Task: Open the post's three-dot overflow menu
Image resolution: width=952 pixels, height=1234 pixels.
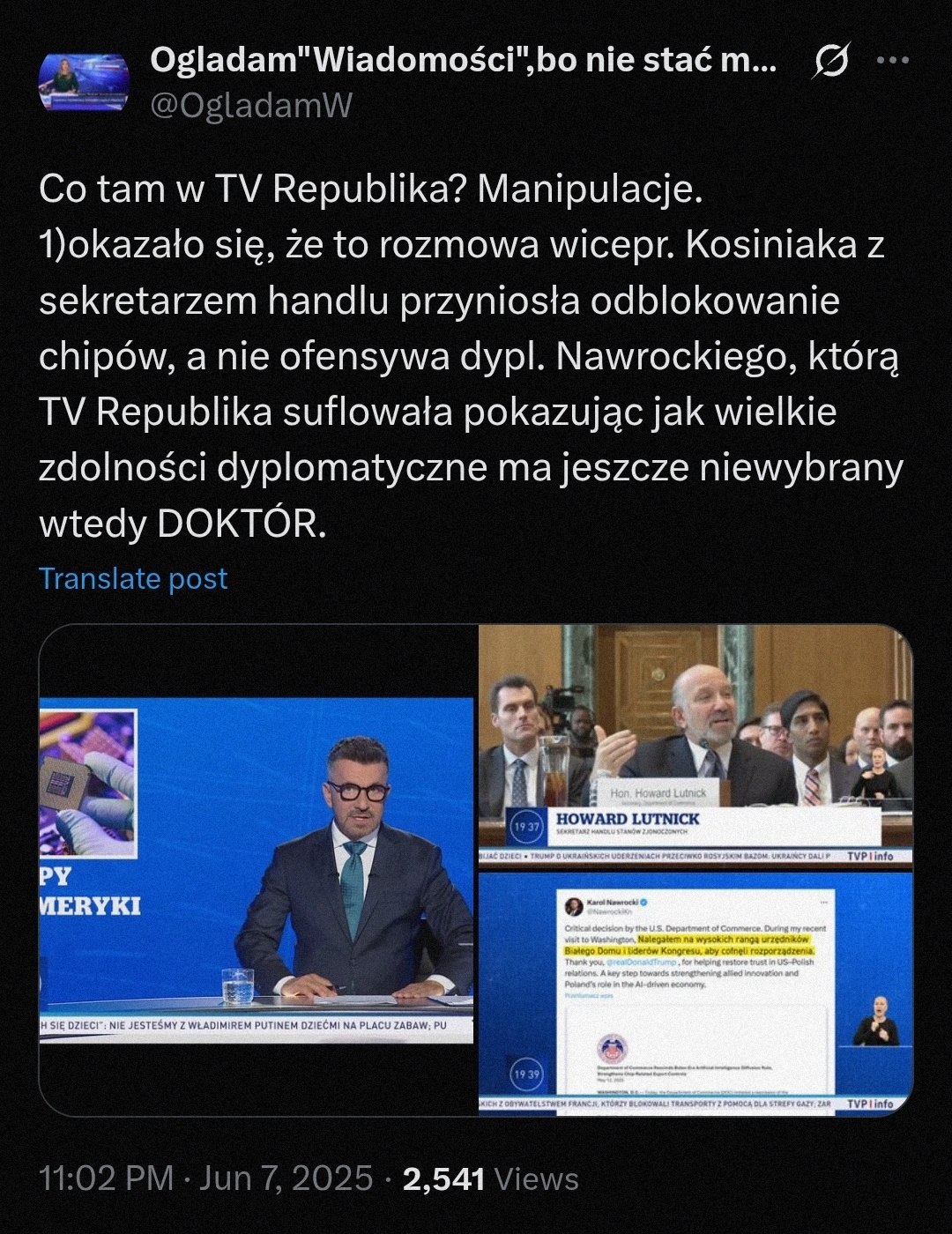Action: tap(893, 61)
